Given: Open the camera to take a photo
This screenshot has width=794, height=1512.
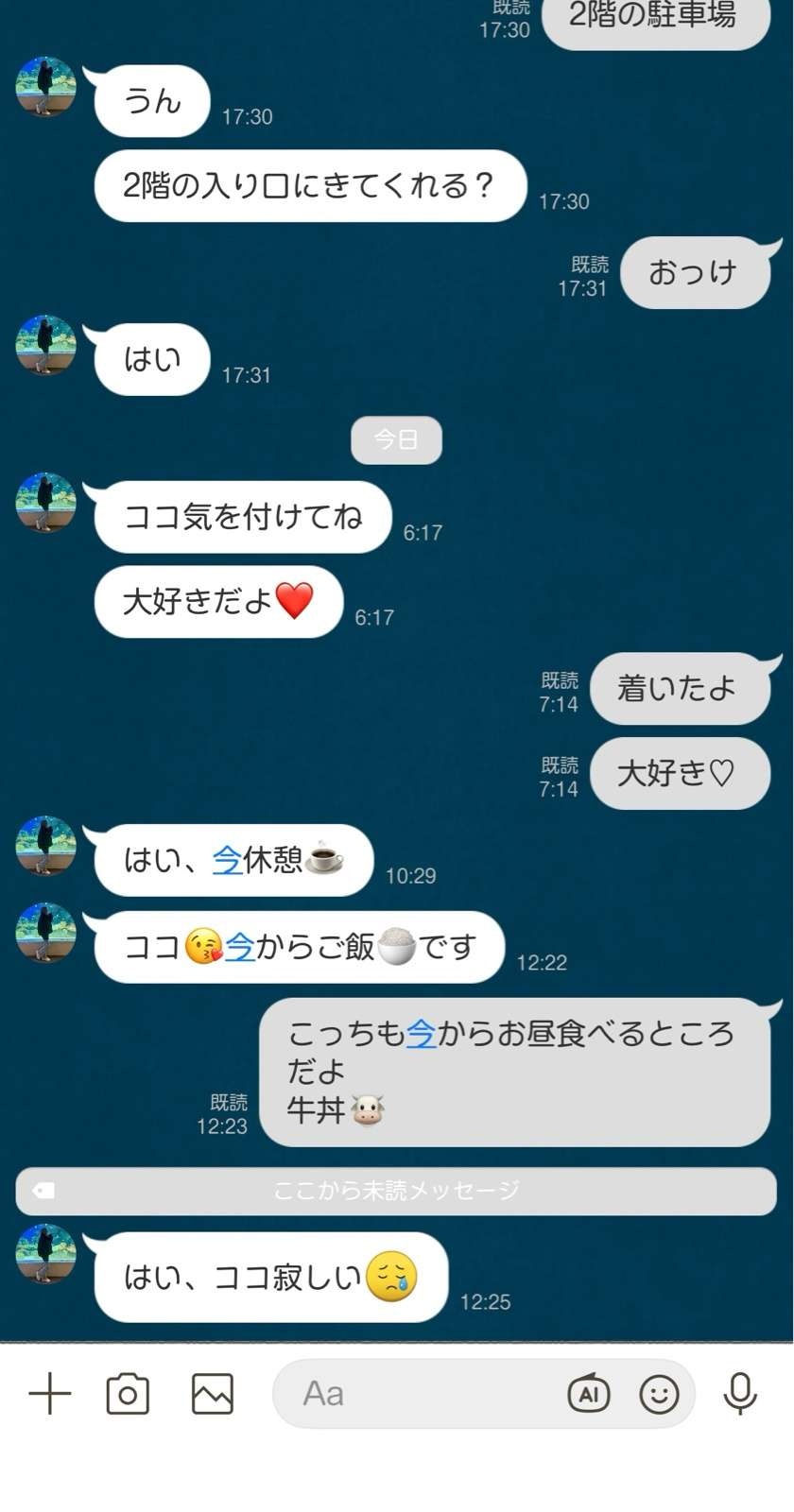Looking at the screenshot, I should [128, 1394].
